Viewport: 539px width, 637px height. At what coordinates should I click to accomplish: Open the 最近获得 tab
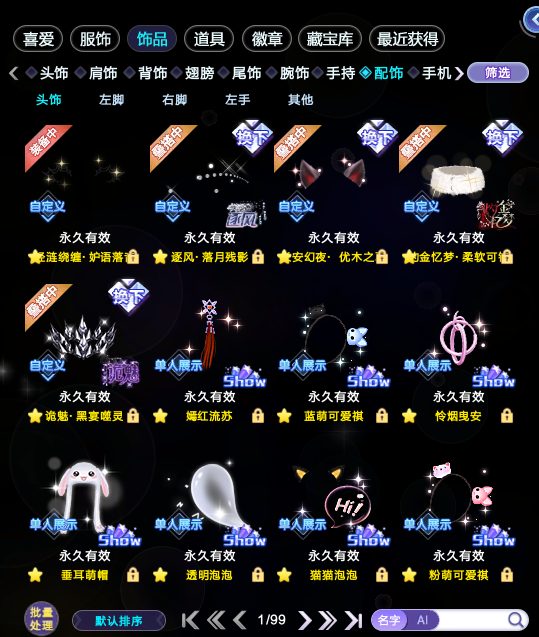[x=407, y=39]
